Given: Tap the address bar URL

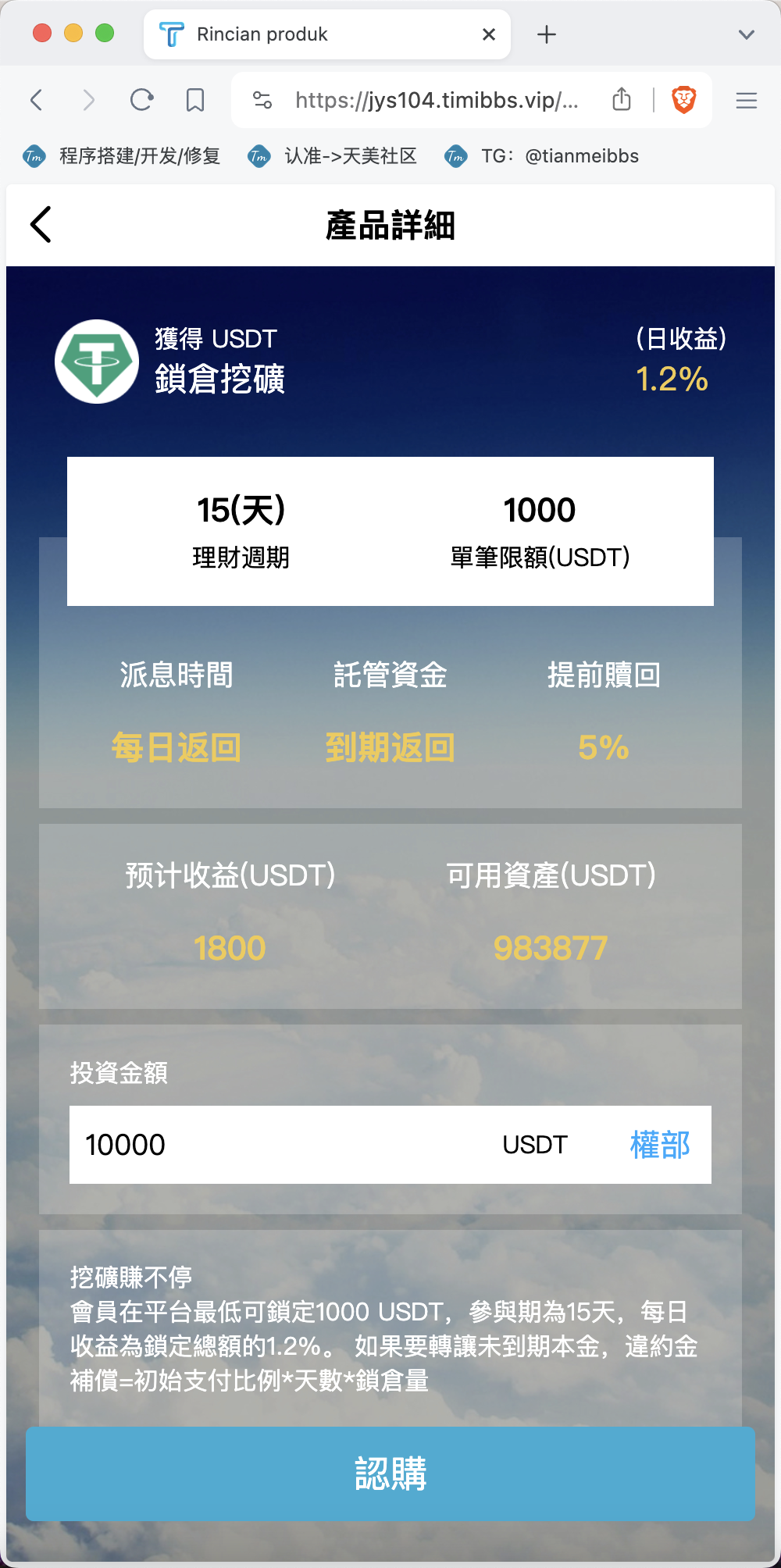Looking at the screenshot, I should tap(437, 100).
